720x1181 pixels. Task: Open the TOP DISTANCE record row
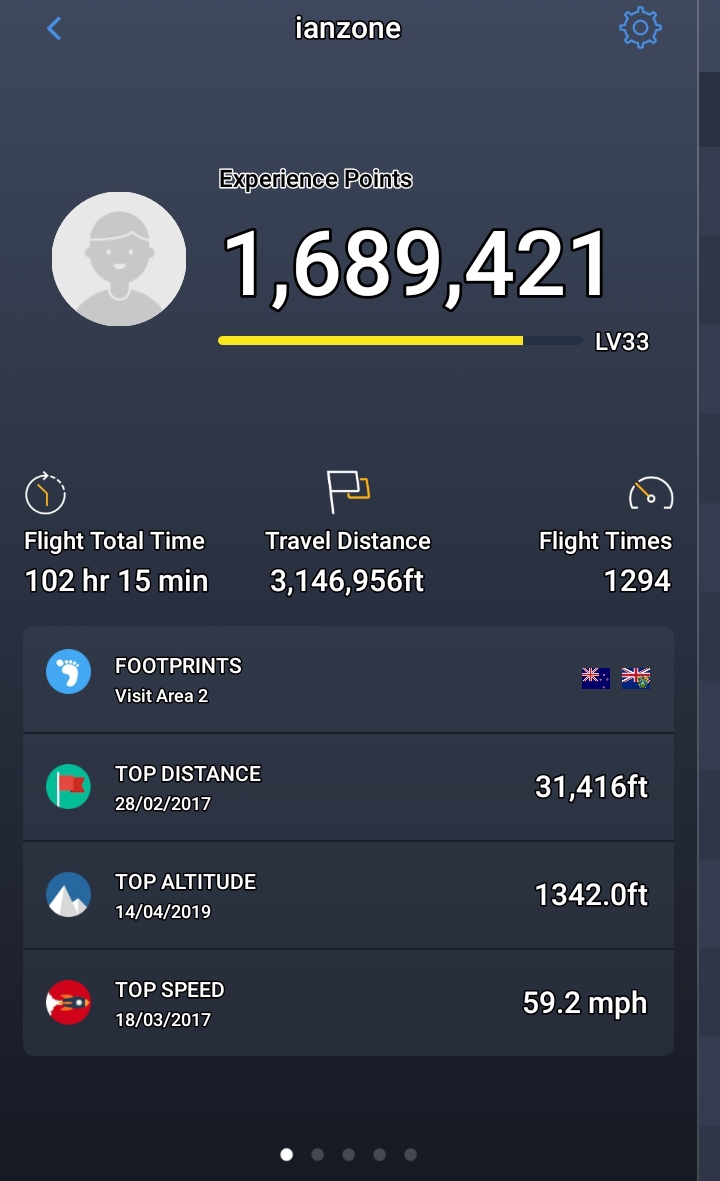[348, 787]
